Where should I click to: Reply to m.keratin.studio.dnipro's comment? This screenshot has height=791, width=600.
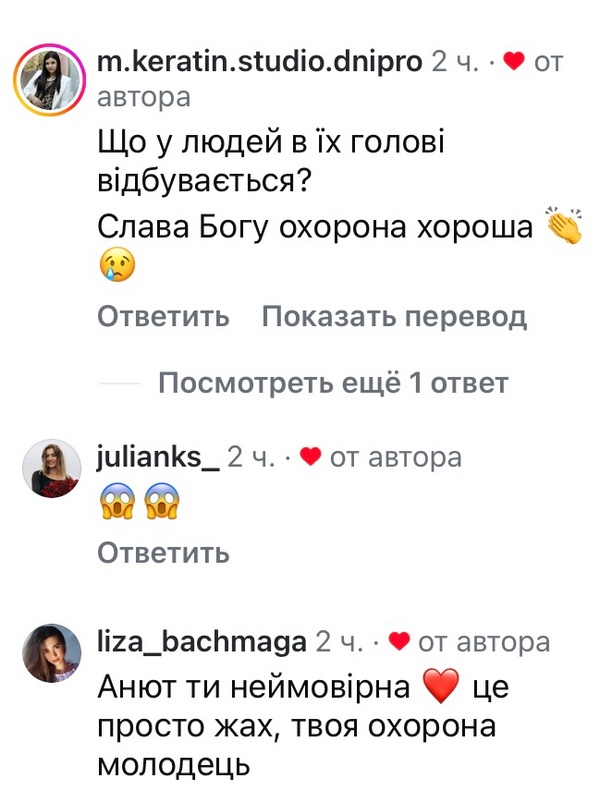point(163,317)
